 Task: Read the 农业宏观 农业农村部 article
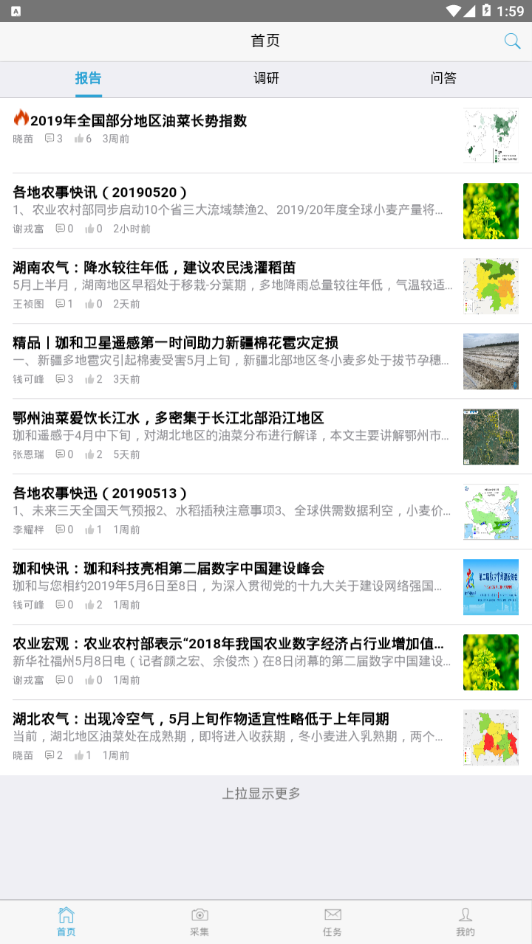coord(266,662)
